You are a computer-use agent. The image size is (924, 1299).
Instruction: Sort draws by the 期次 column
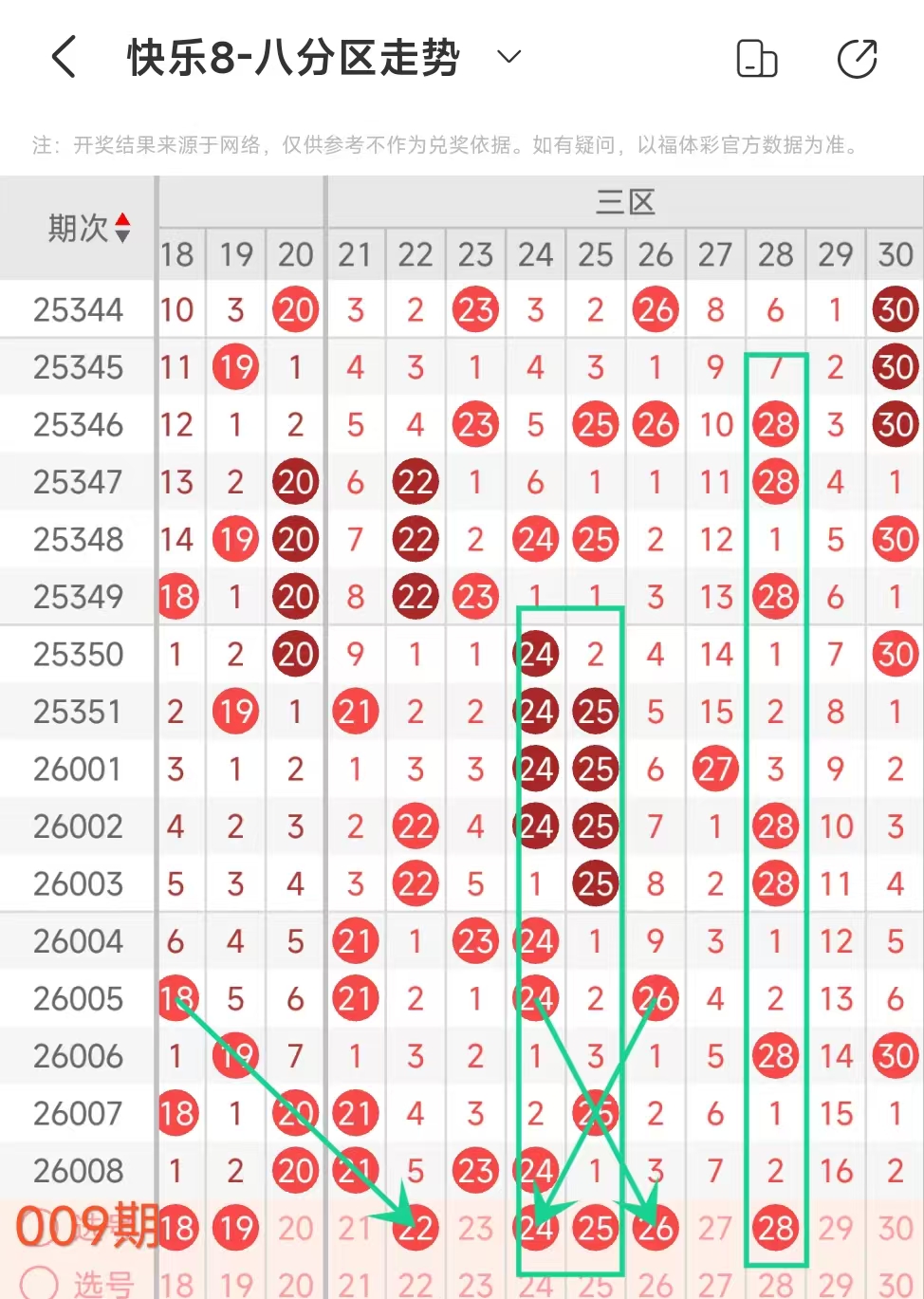(x=88, y=228)
